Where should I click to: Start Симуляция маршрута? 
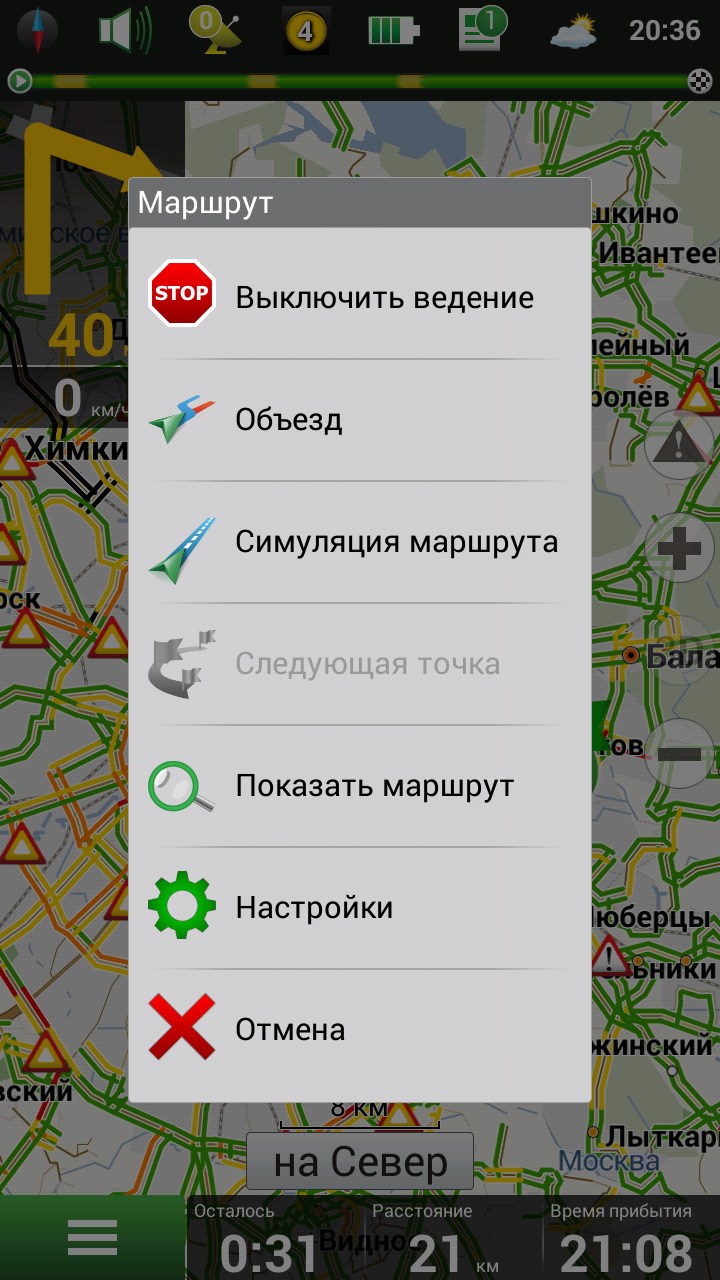(360, 541)
